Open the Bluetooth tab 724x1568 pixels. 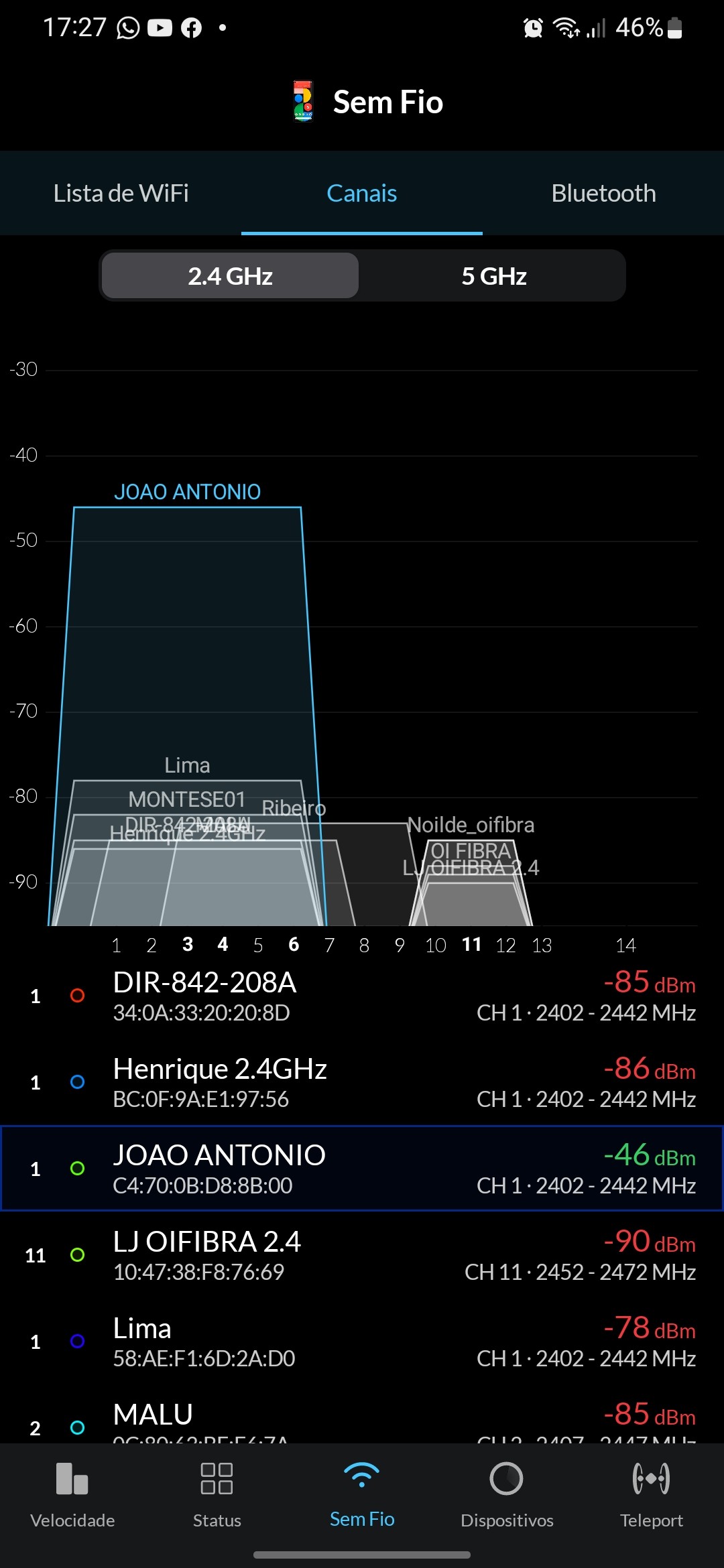point(603,193)
